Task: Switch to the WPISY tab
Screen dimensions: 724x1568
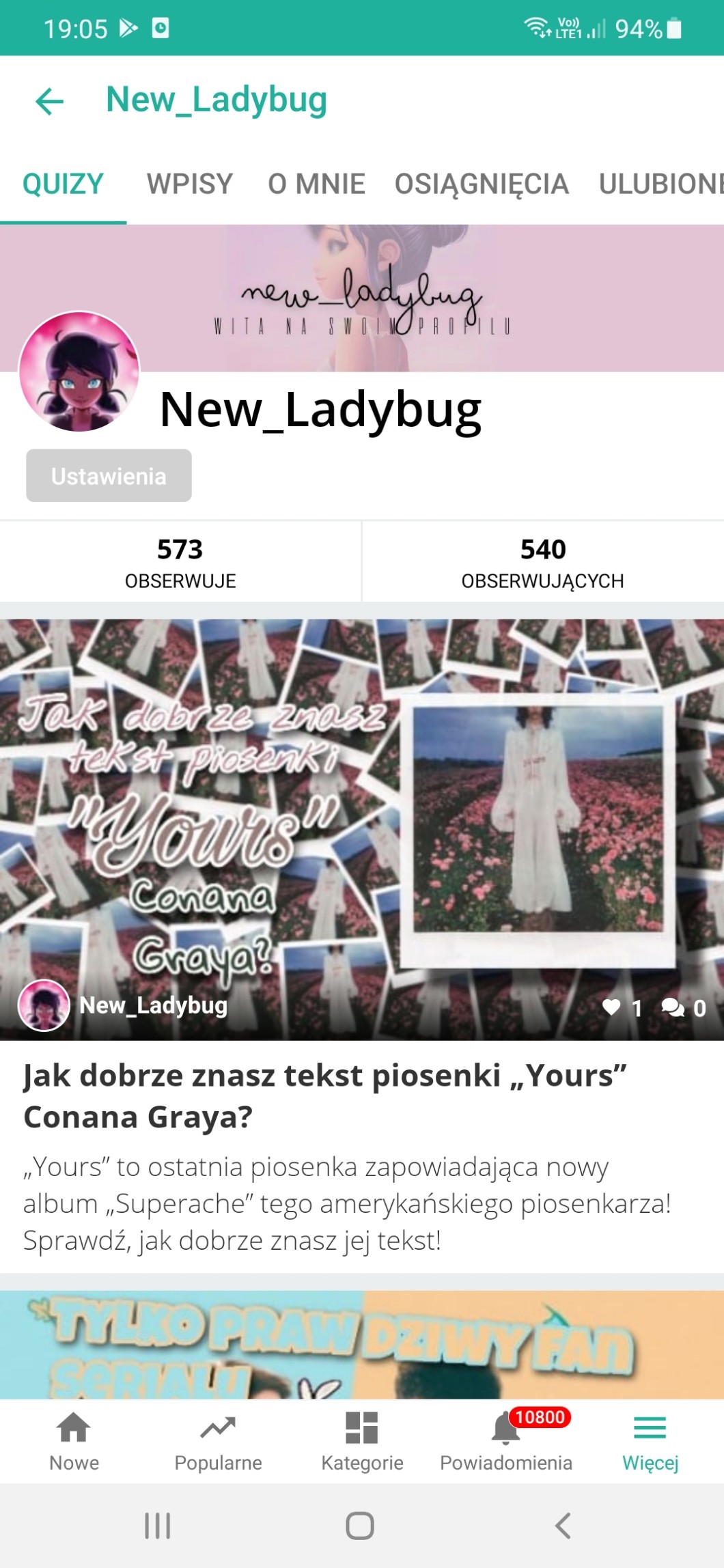Action: pos(190,184)
